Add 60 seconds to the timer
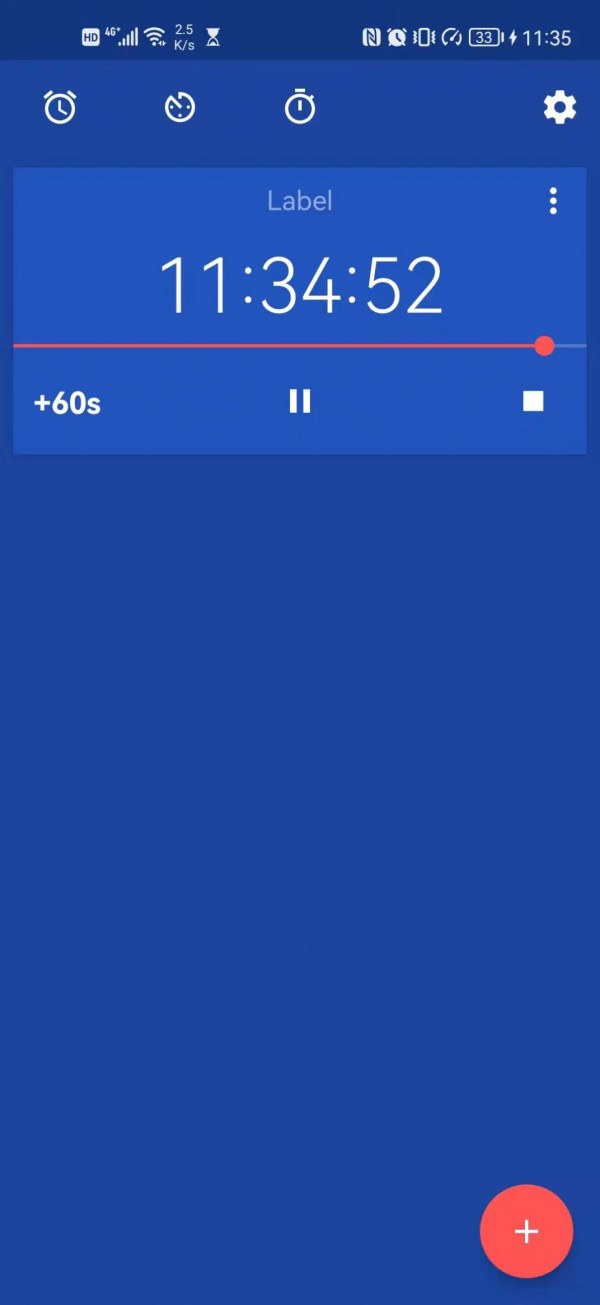 67,403
